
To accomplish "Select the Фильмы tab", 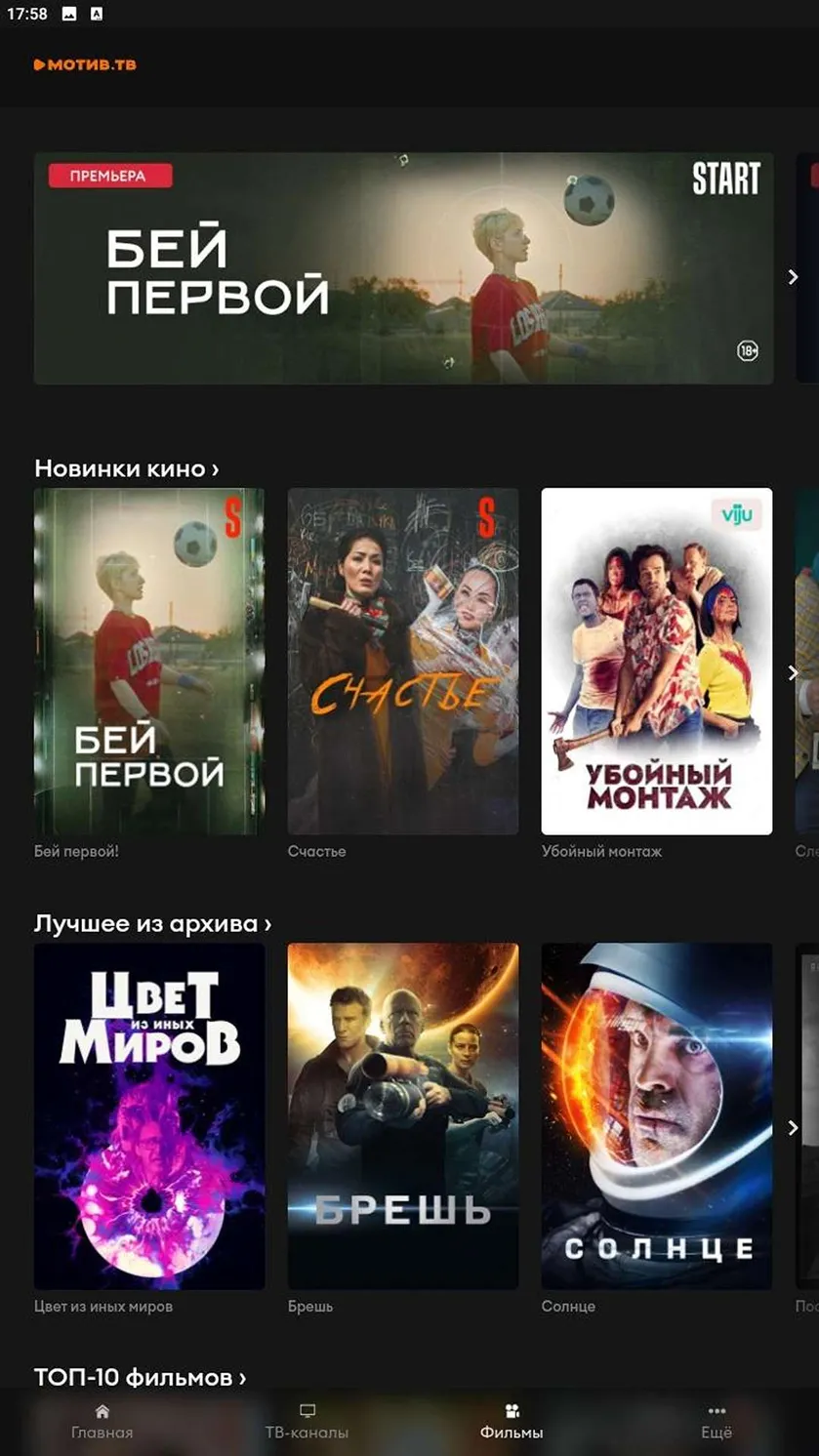I will pyautogui.click(x=512, y=1423).
